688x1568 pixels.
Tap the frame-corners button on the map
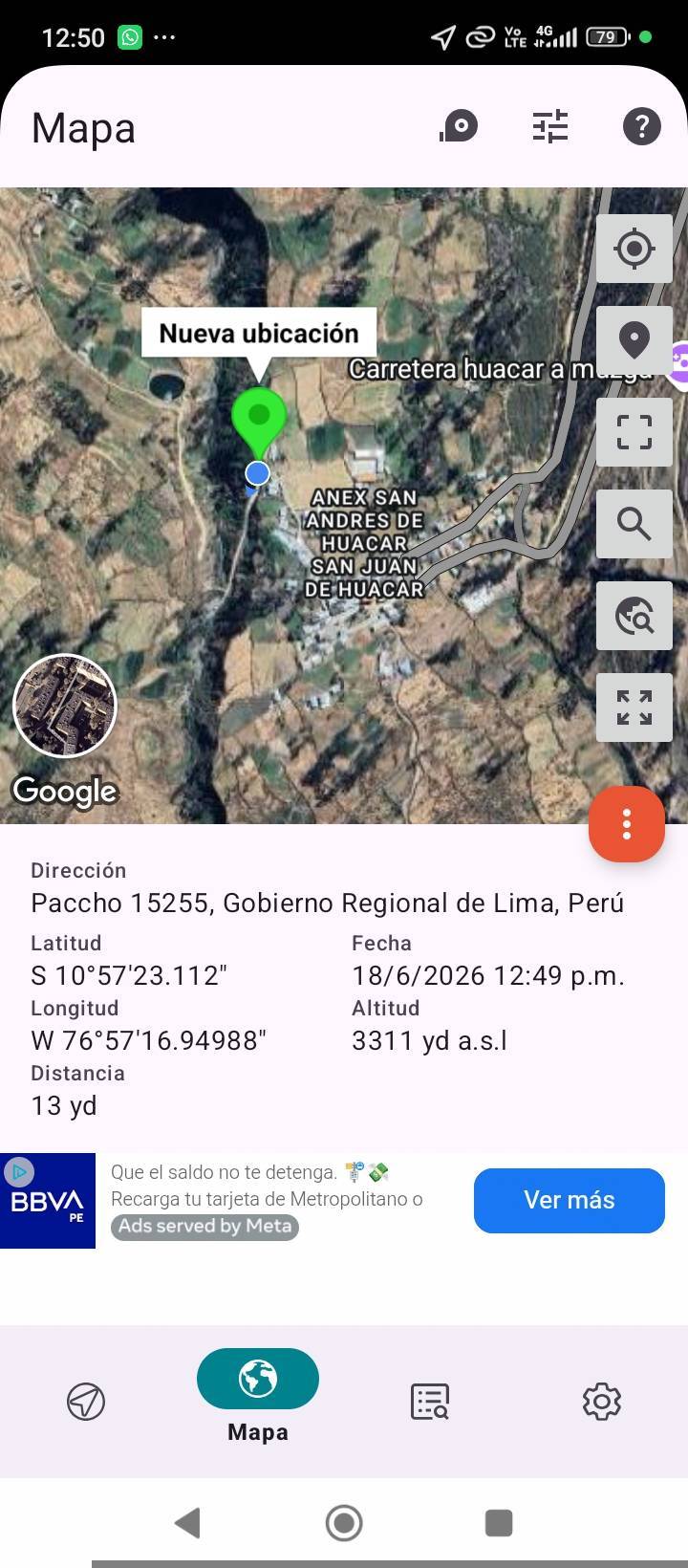click(634, 432)
